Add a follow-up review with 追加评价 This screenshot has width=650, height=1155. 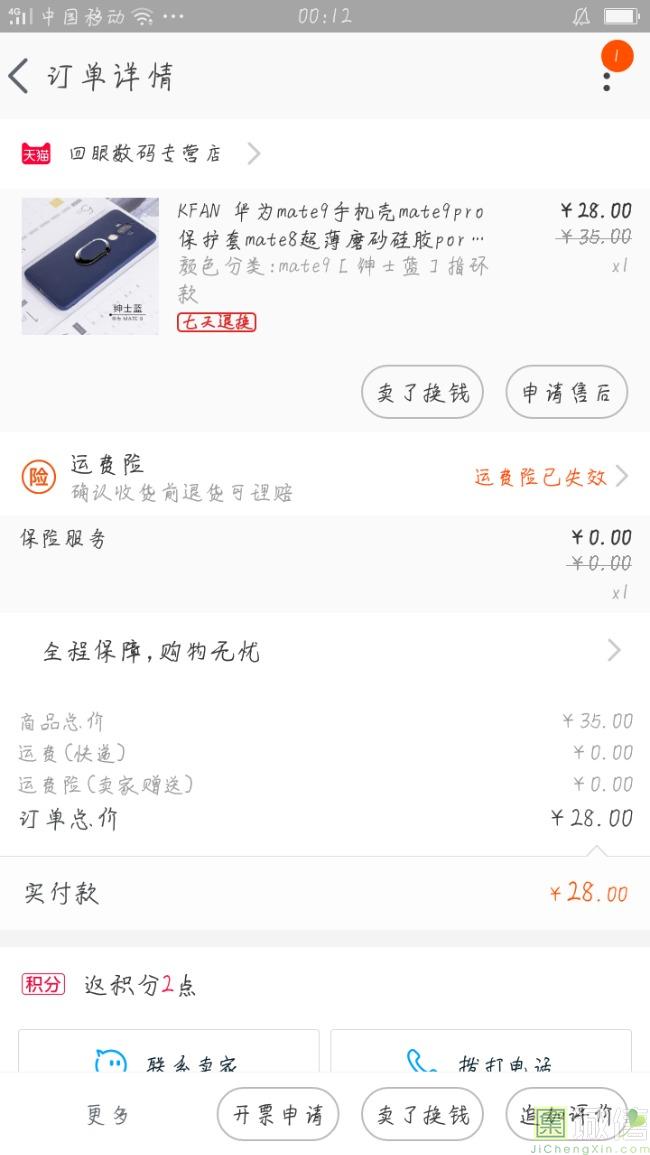[566, 1115]
